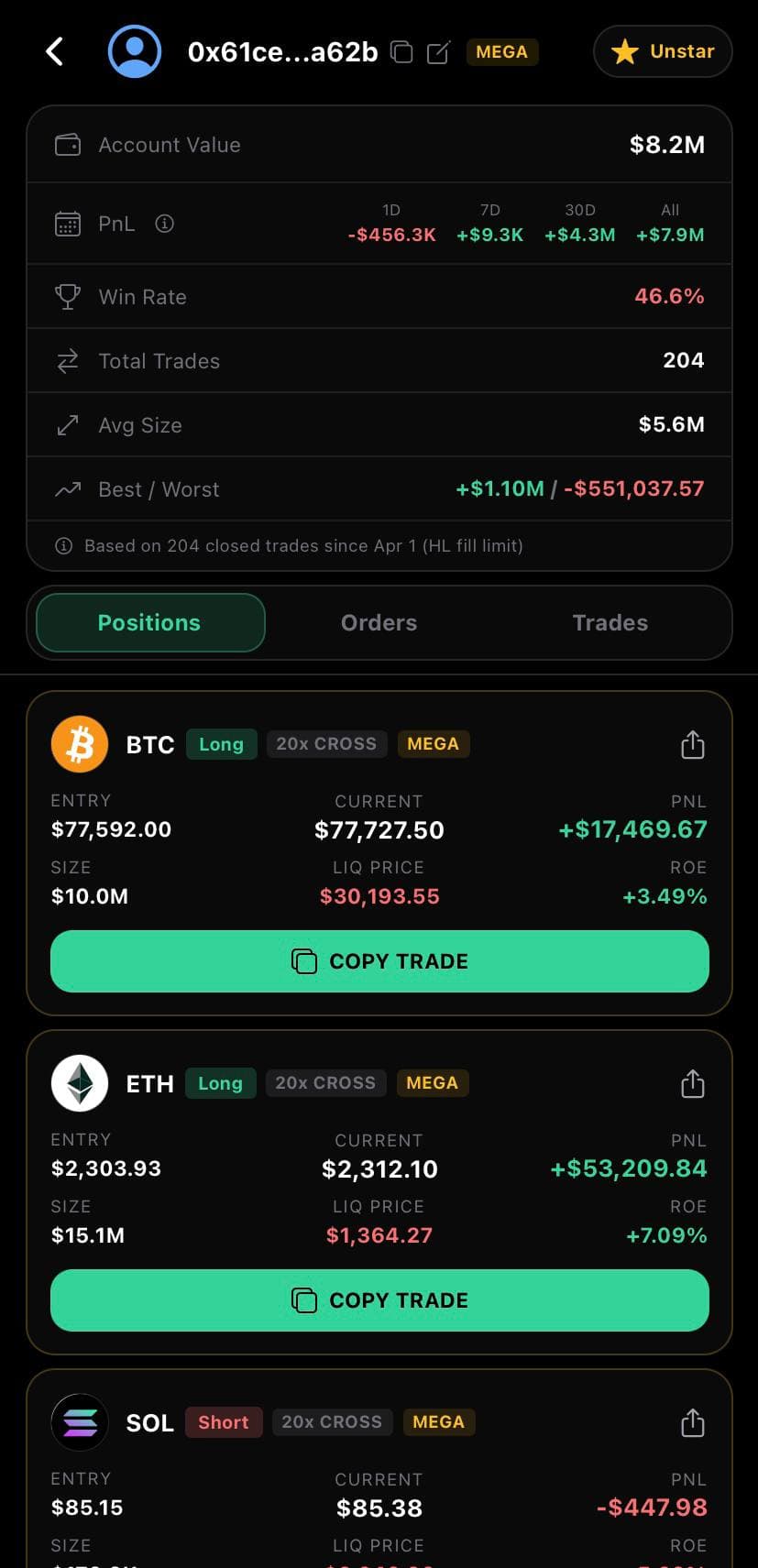Switch to the Orders tab
Screen dimensions: 758x1568
click(x=379, y=622)
